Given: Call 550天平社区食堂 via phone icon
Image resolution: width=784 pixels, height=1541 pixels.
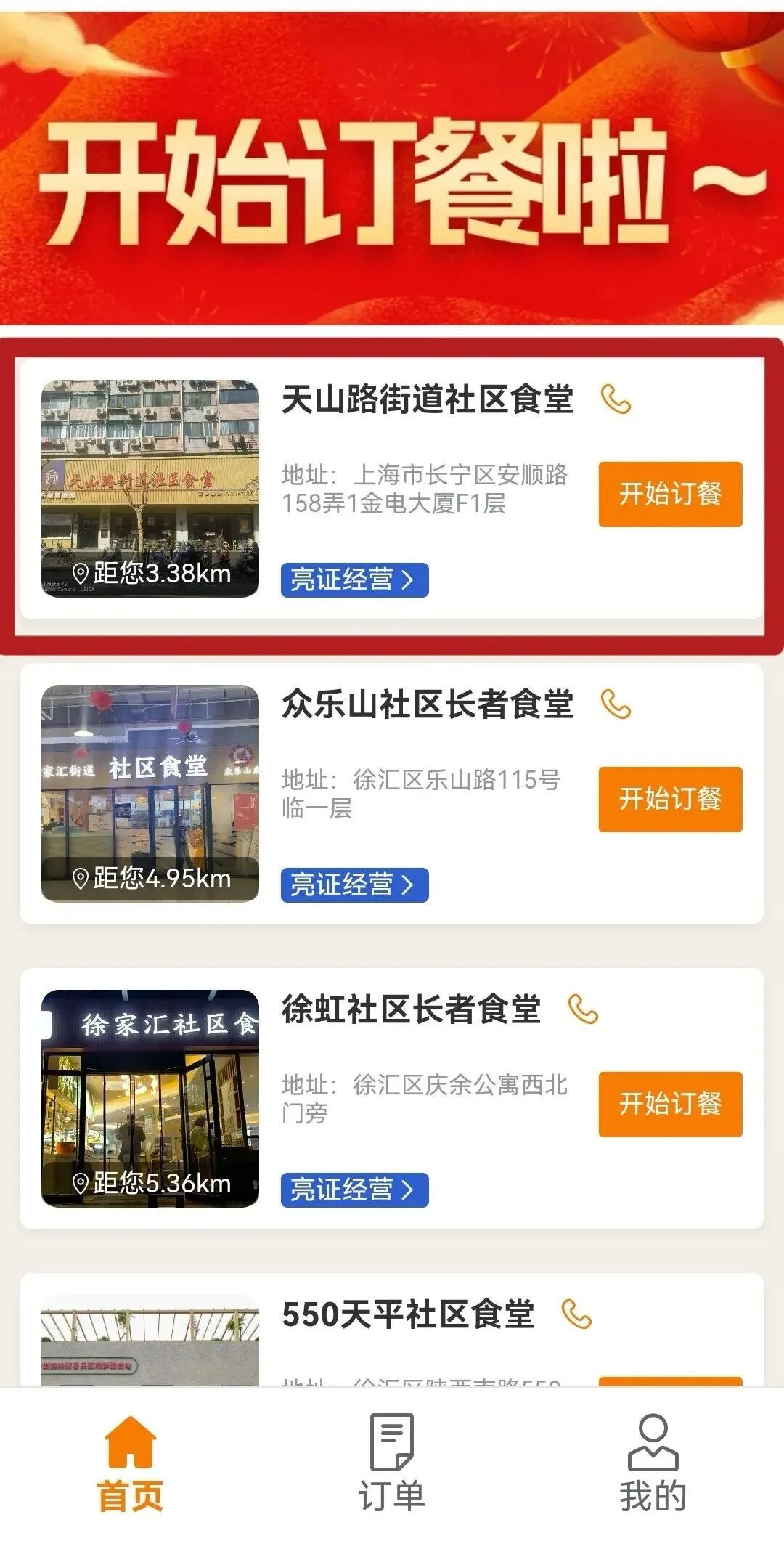Looking at the screenshot, I should 577,1314.
